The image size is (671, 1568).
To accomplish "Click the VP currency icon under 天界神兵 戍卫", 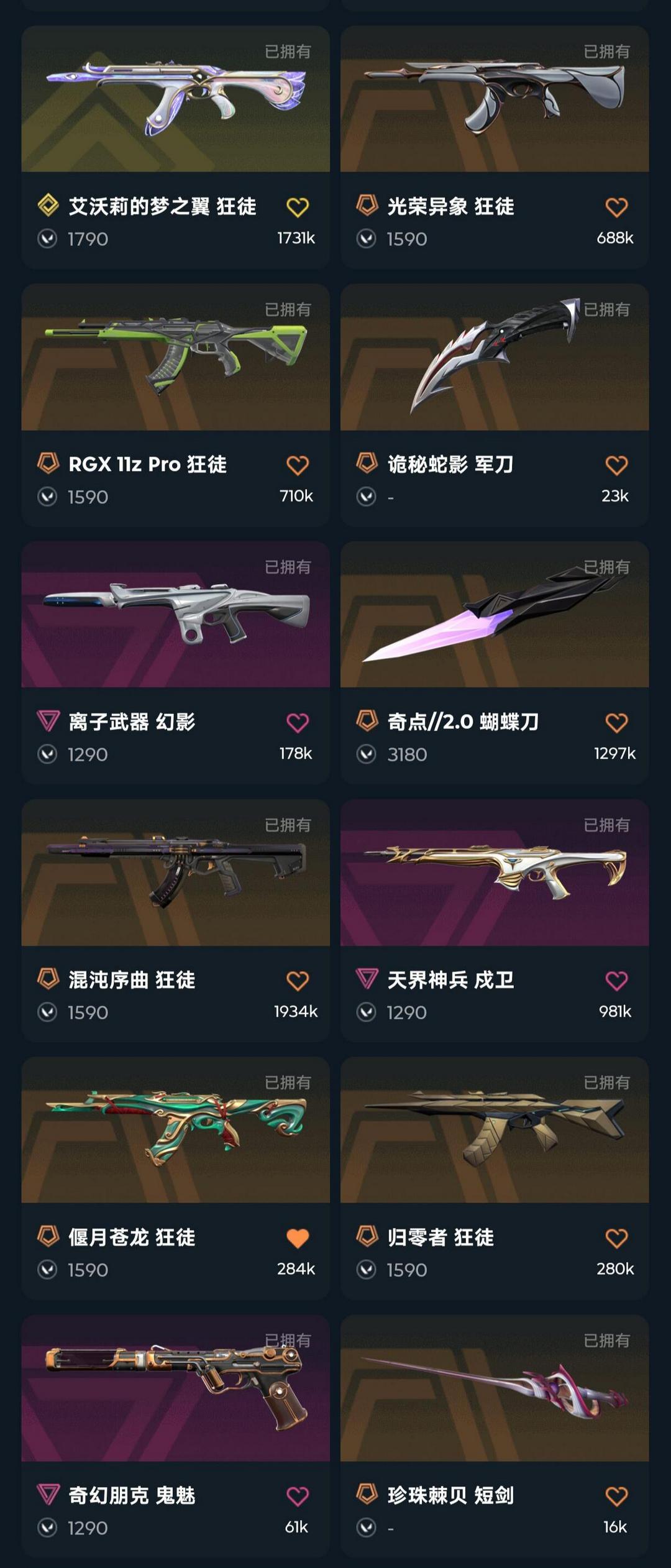I will point(368,1012).
